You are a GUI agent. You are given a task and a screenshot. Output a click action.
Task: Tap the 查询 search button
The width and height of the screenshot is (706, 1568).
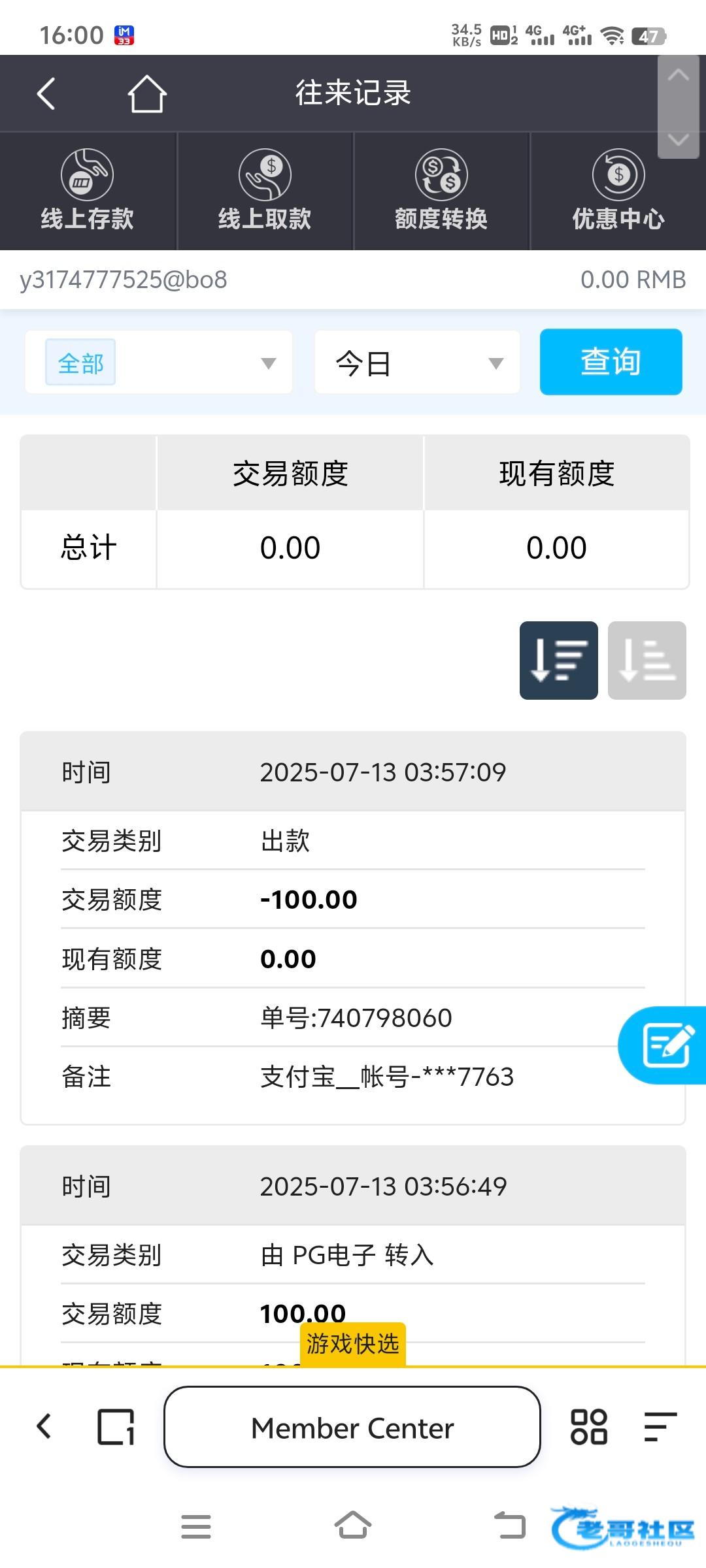[611, 362]
